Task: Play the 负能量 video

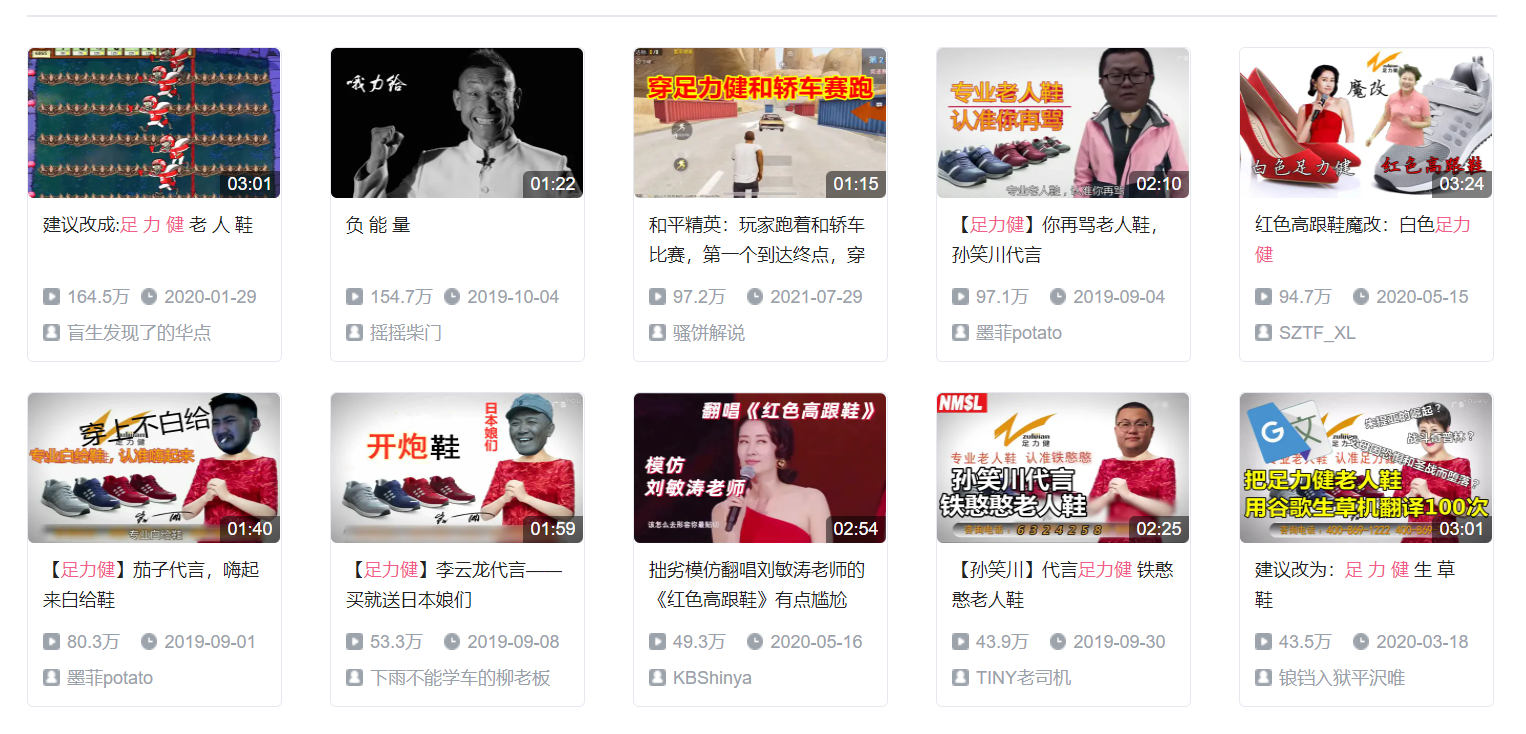Action: tap(457, 123)
